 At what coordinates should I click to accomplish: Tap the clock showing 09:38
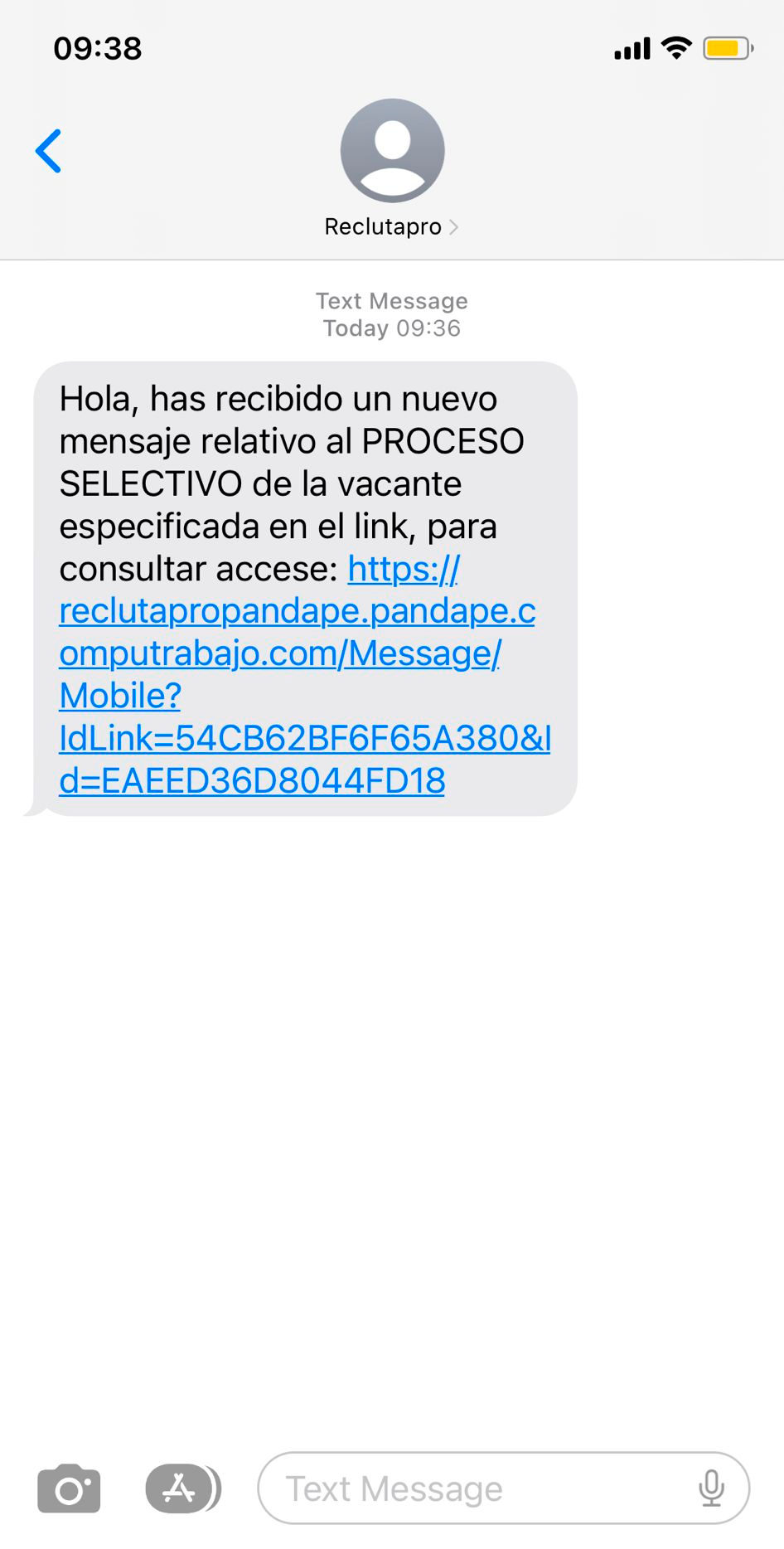click(x=99, y=48)
